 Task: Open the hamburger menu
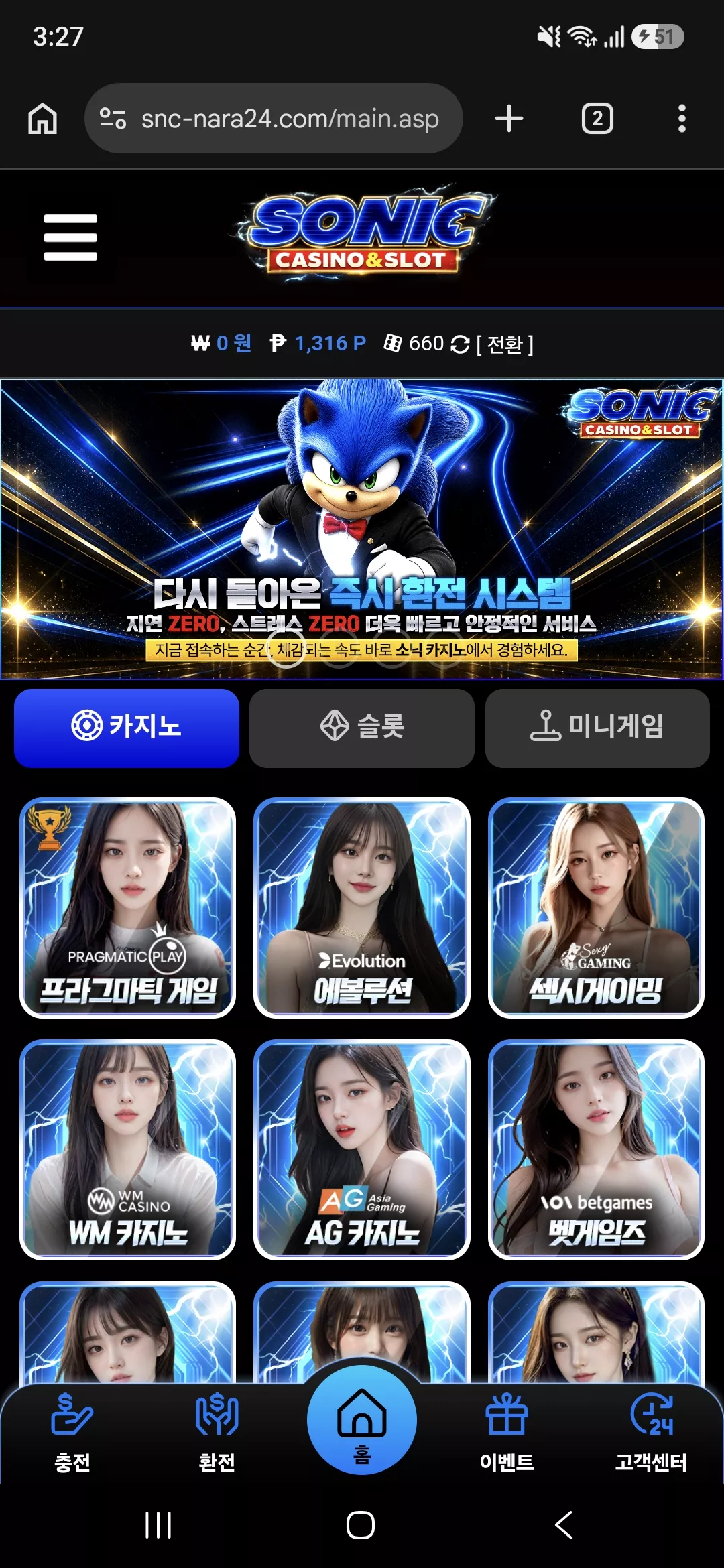click(x=70, y=237)
